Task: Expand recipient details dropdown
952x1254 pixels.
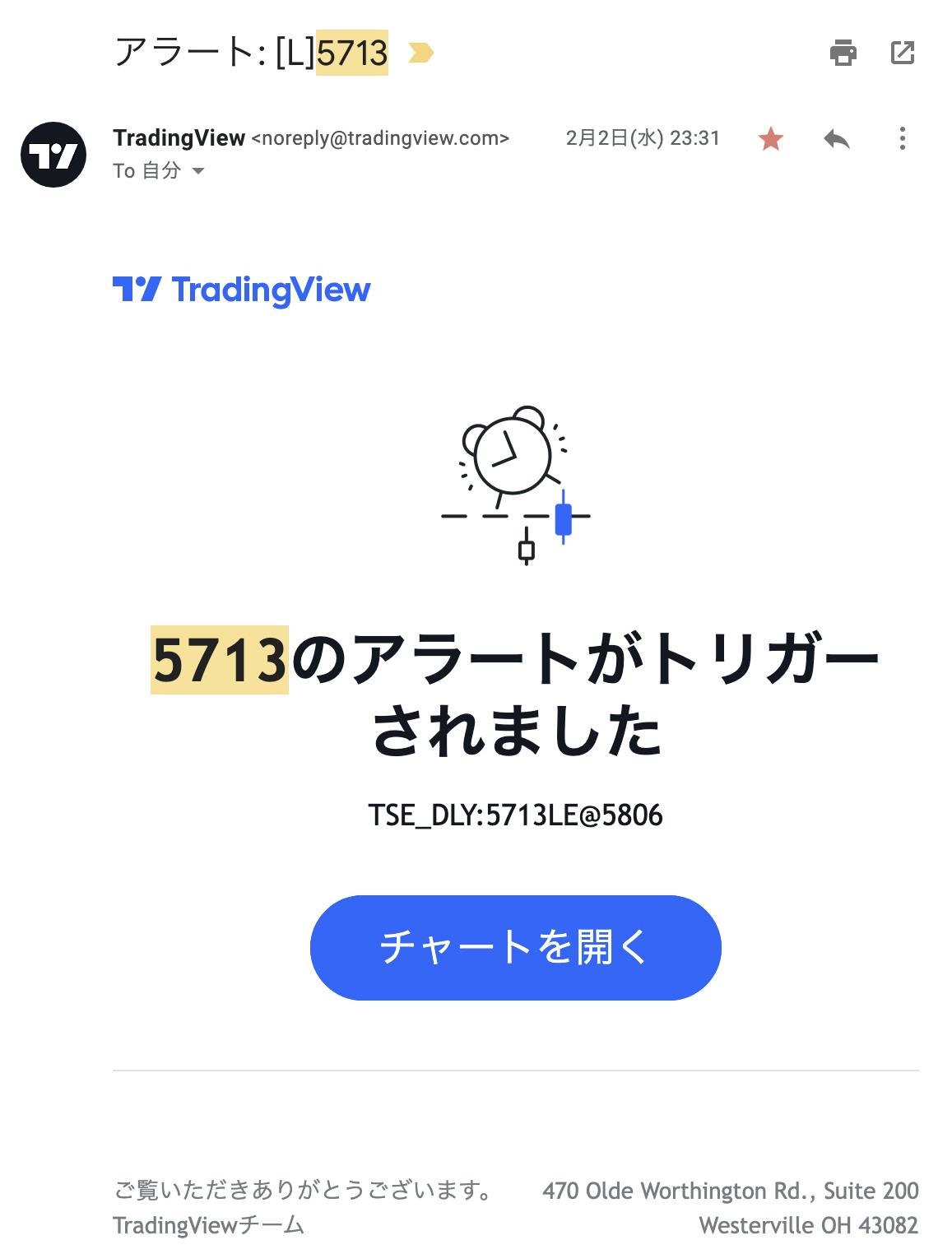Action: (198, 171)
